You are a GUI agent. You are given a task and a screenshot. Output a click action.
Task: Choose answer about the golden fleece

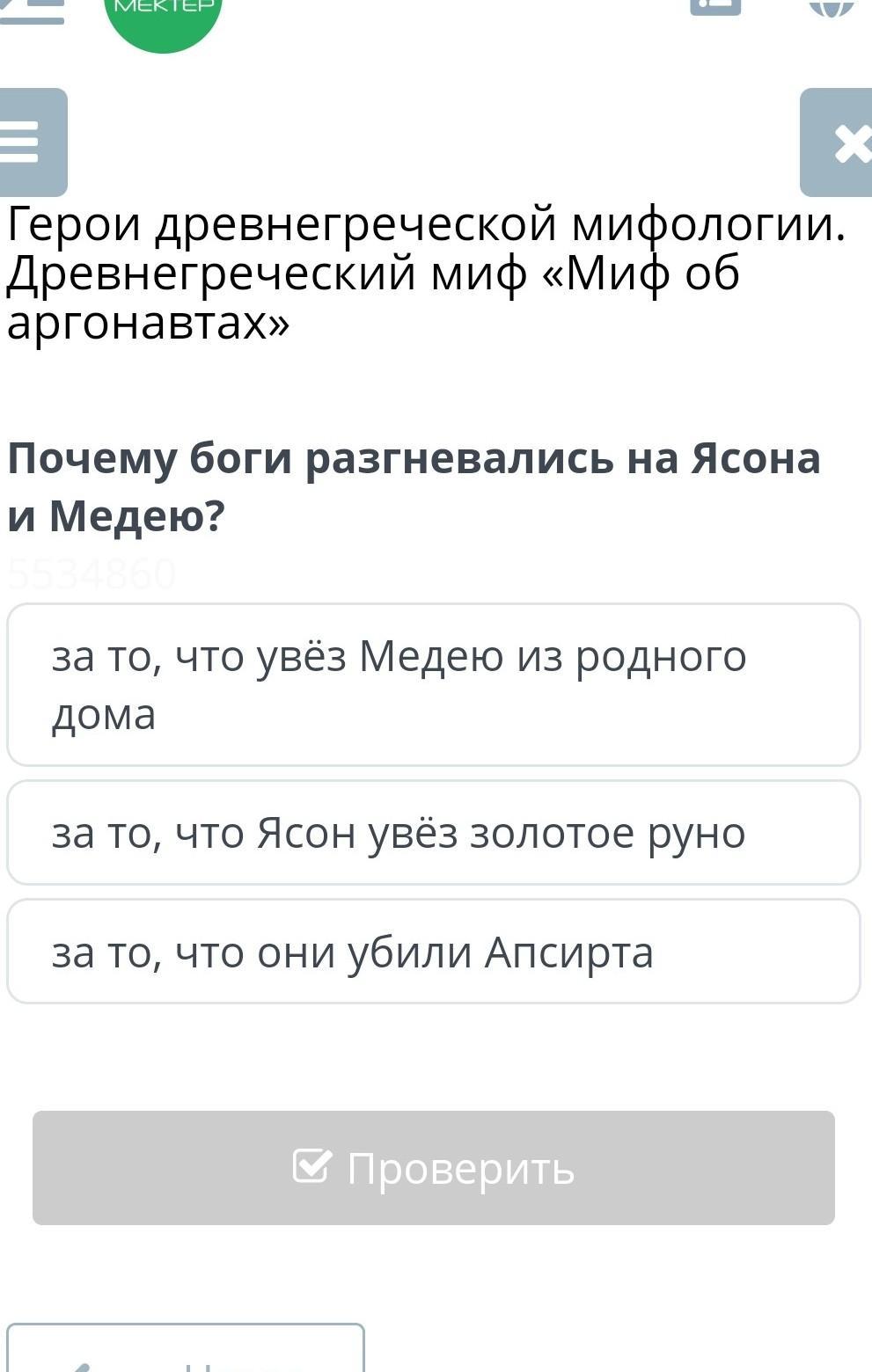(x=433, y=832)
